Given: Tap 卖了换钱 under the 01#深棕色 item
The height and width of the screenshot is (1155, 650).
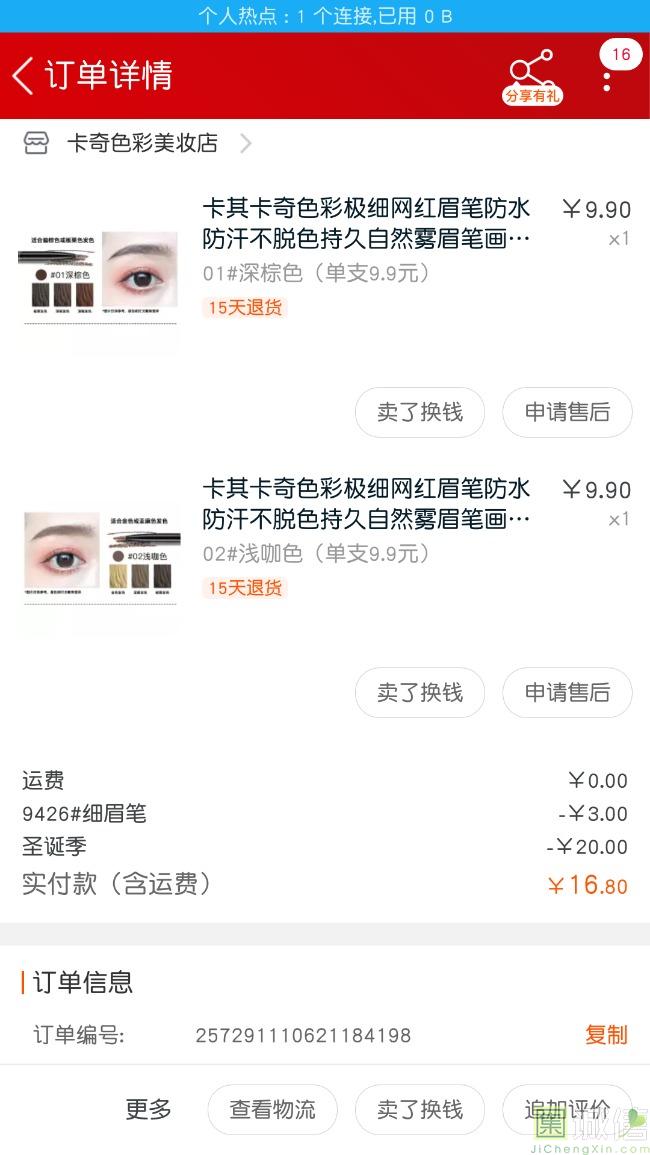Looking at the screenshot, I should 420,412.
